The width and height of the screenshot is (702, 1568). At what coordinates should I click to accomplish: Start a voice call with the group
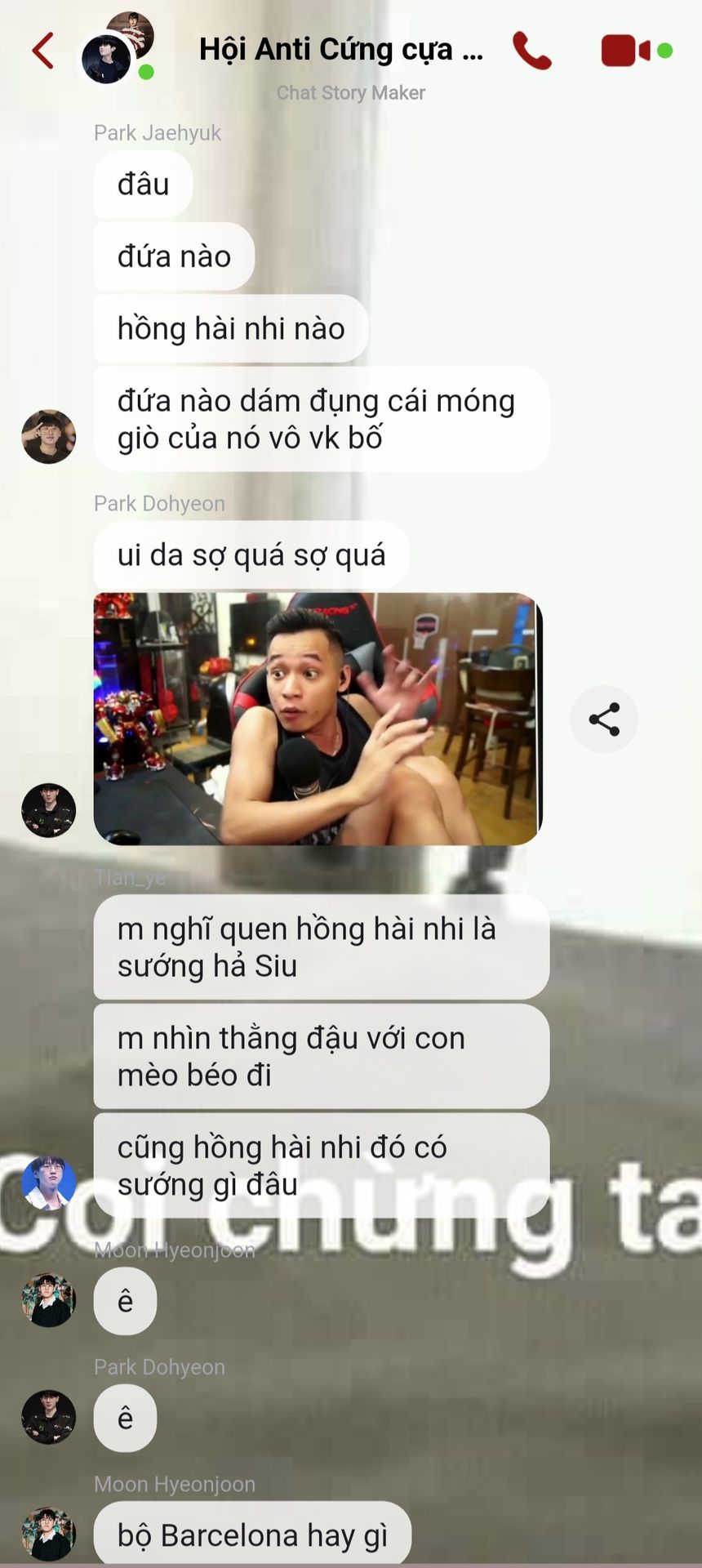click(x=532, y=51)
